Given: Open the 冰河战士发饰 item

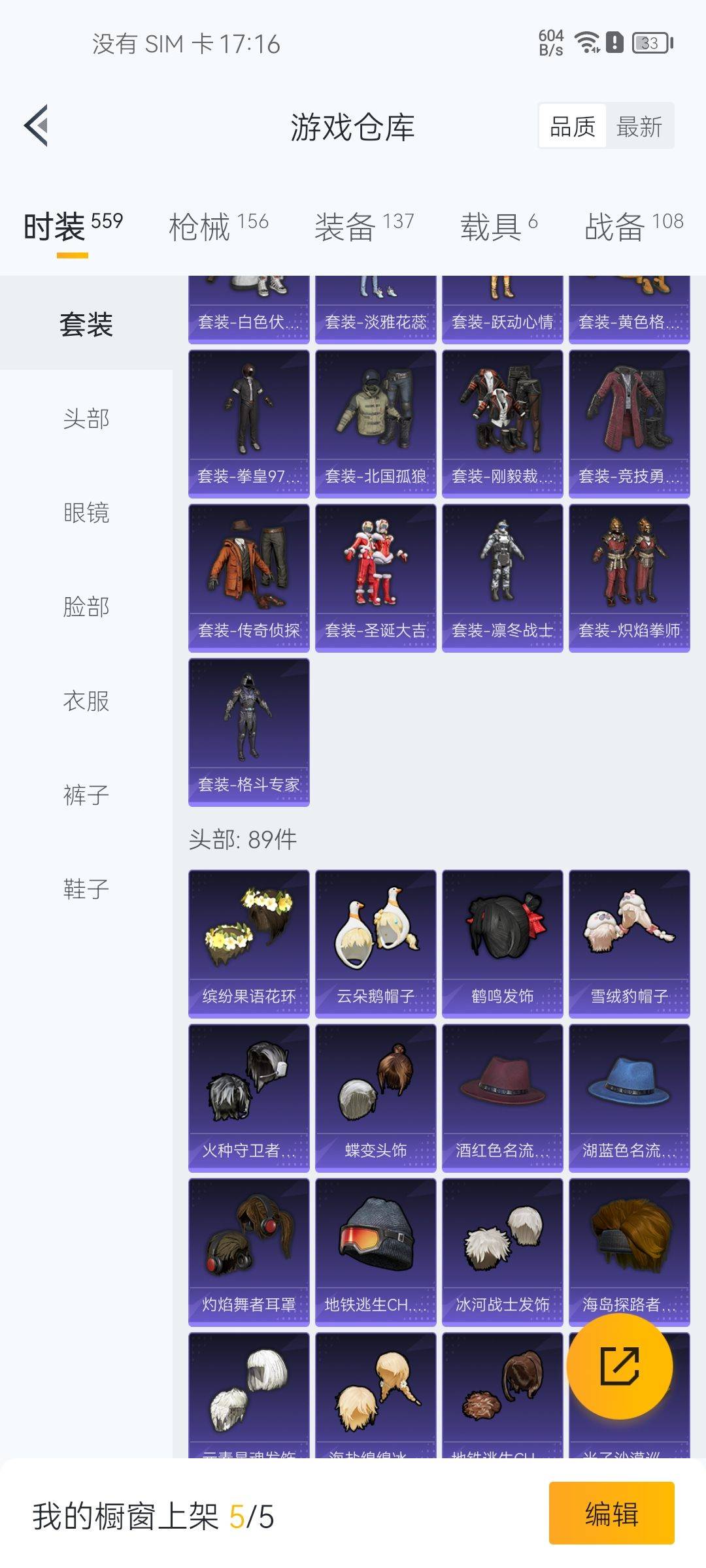Looking at the screenshot, I should pos(502,1252).
